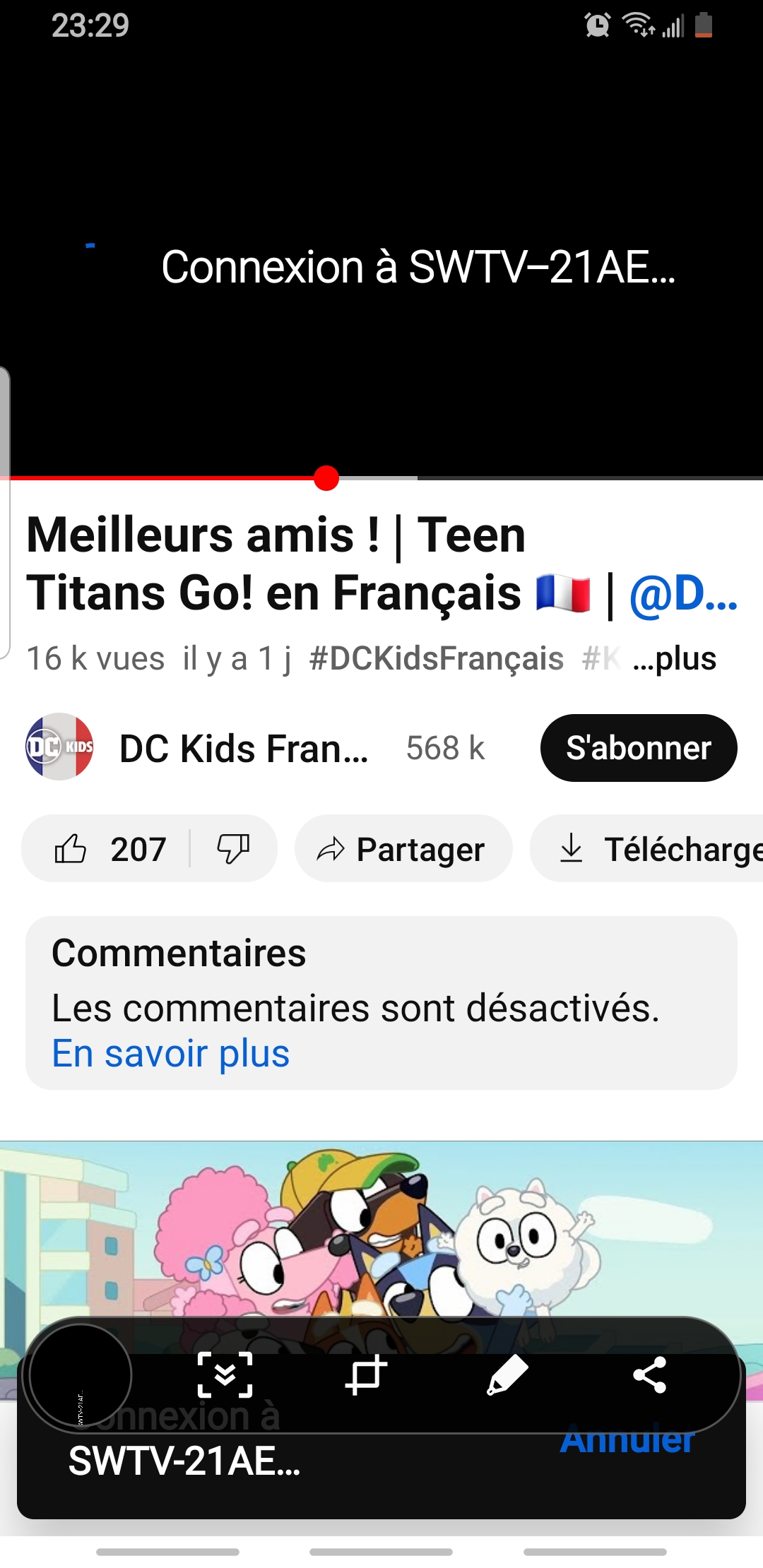This screenshot has height=1568, width=763.
Task: Tap the video progress scrubber
Action: tap(326, 478)
